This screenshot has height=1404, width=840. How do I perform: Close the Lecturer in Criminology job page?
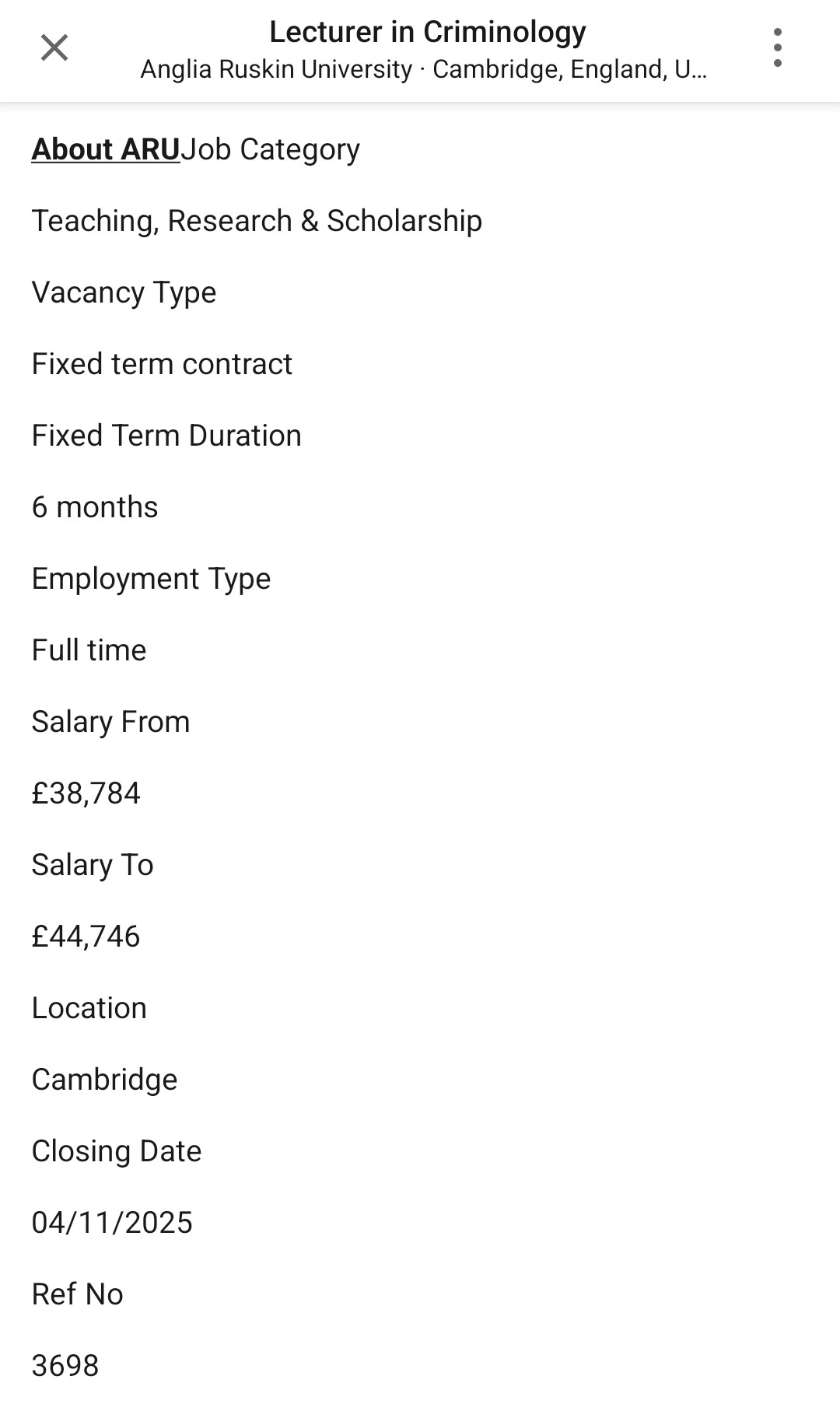click(x=54, y=48)
